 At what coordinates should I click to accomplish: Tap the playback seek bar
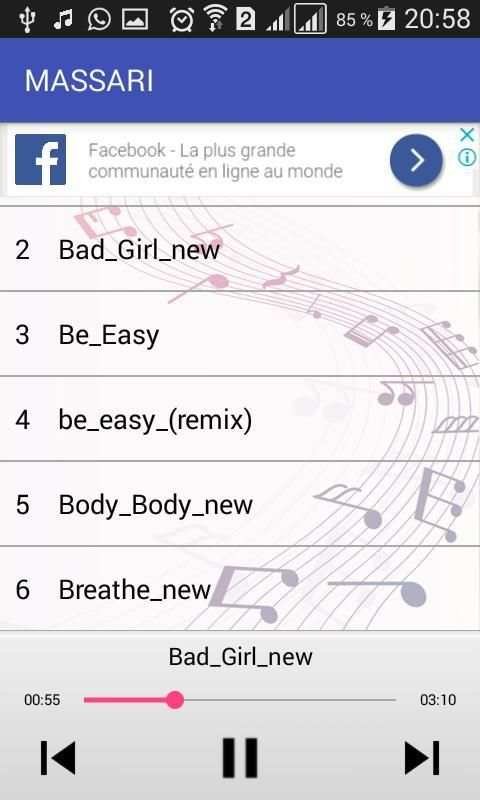click(x=240, y=700)
